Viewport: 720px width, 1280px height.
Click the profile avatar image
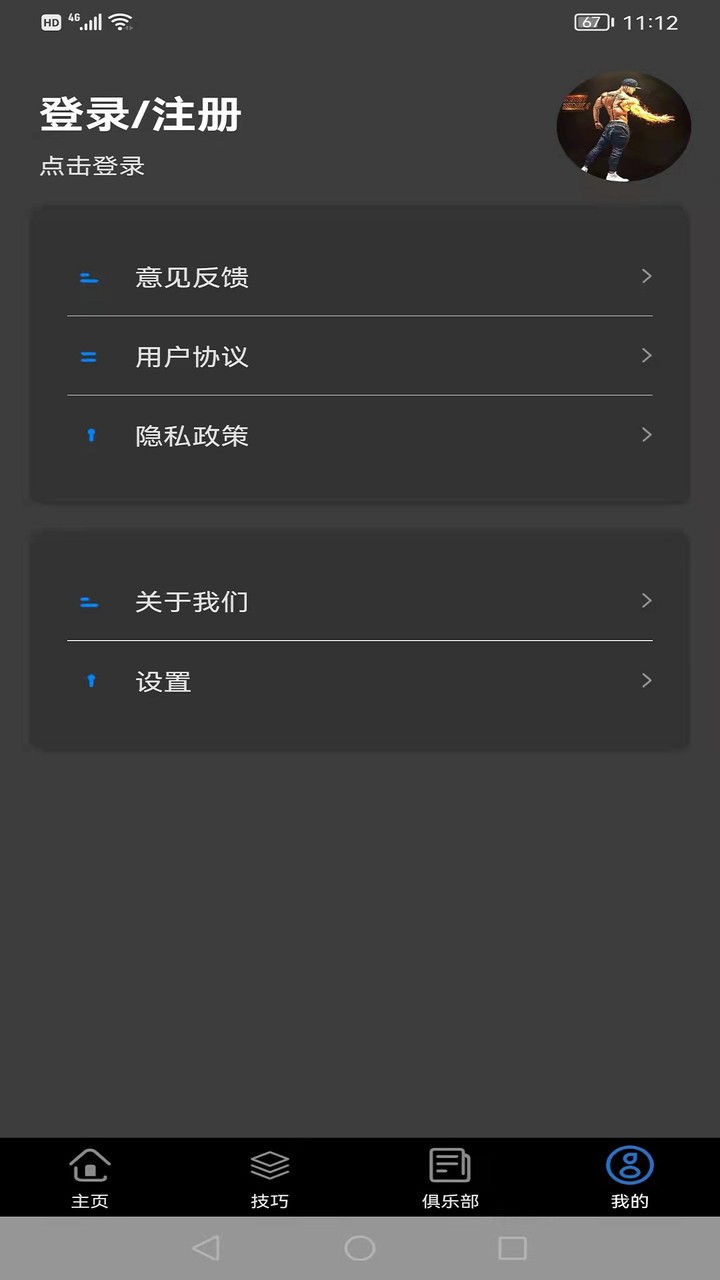coord(623,127)
